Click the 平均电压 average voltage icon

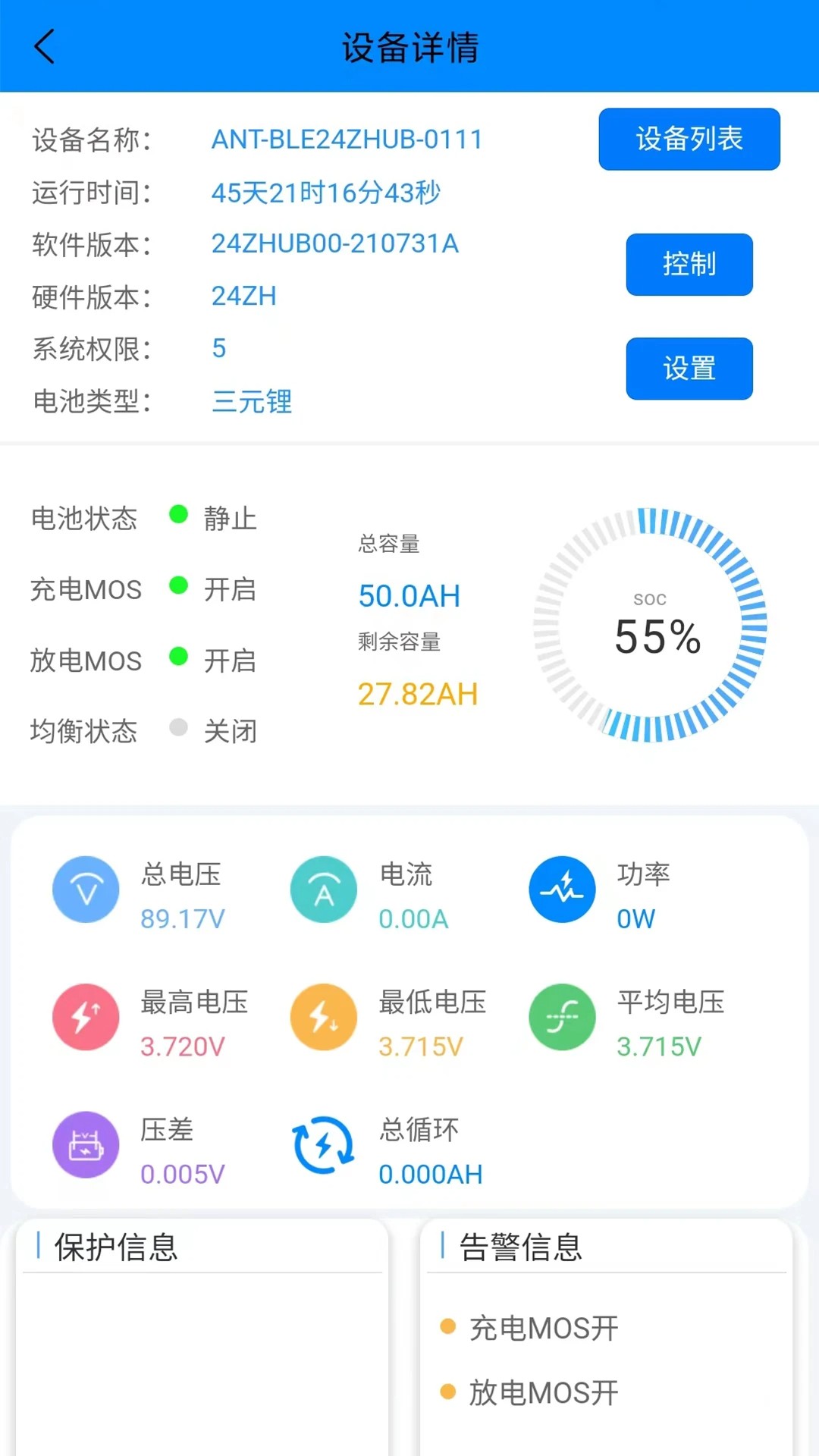tap(562, 1018)
